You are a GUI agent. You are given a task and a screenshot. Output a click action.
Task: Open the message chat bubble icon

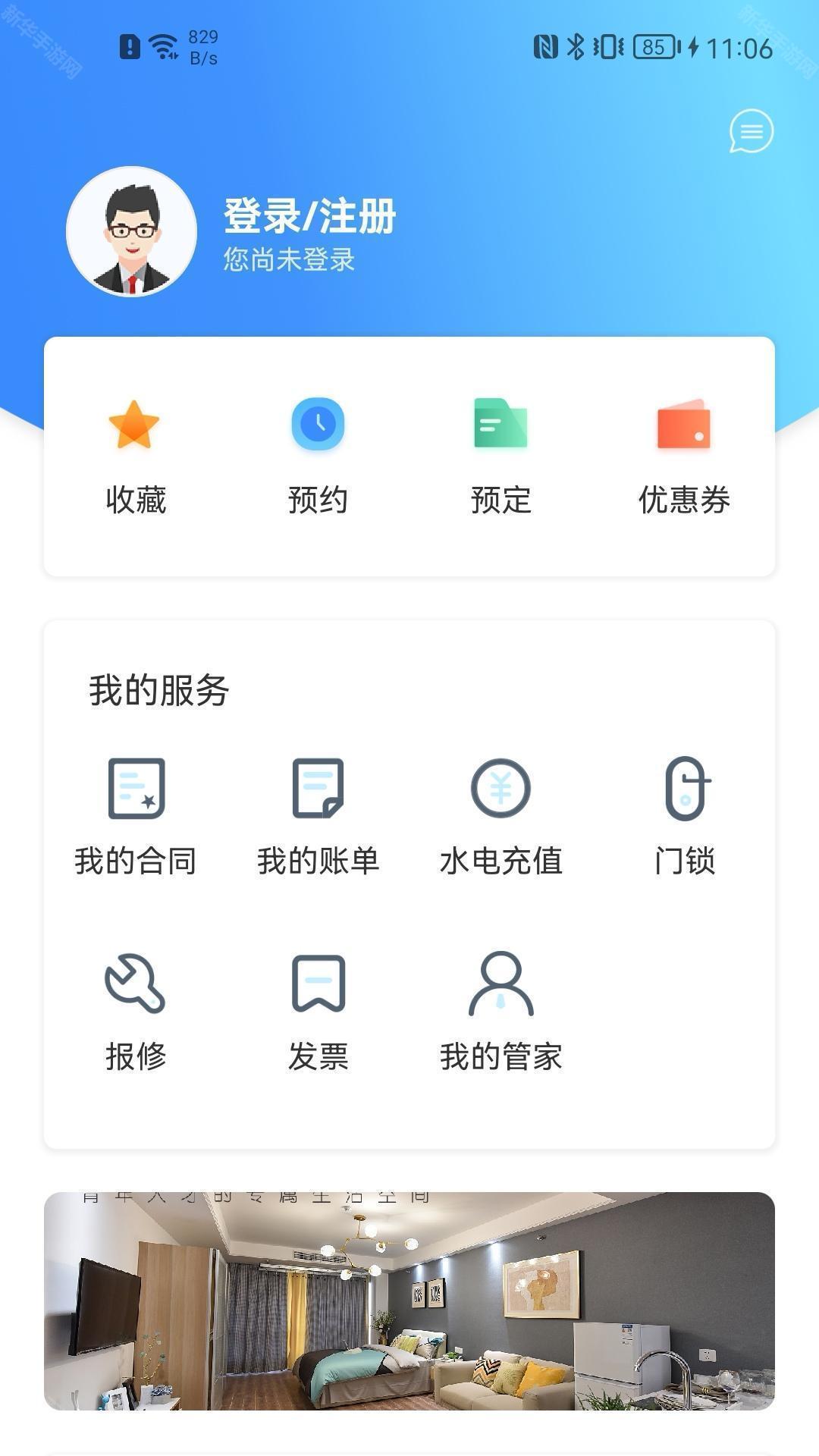tap(752, 132)
